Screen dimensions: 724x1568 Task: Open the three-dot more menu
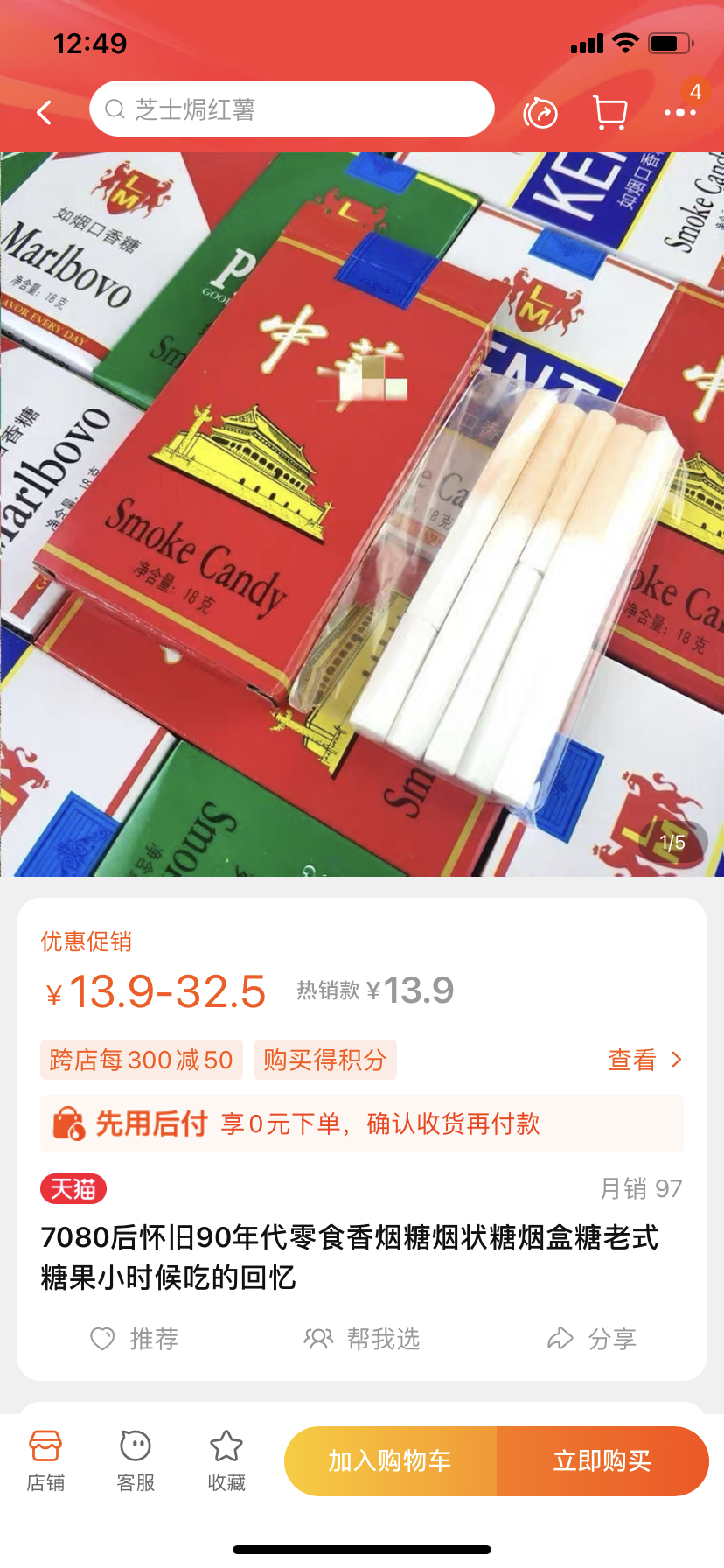pos(679,112)
